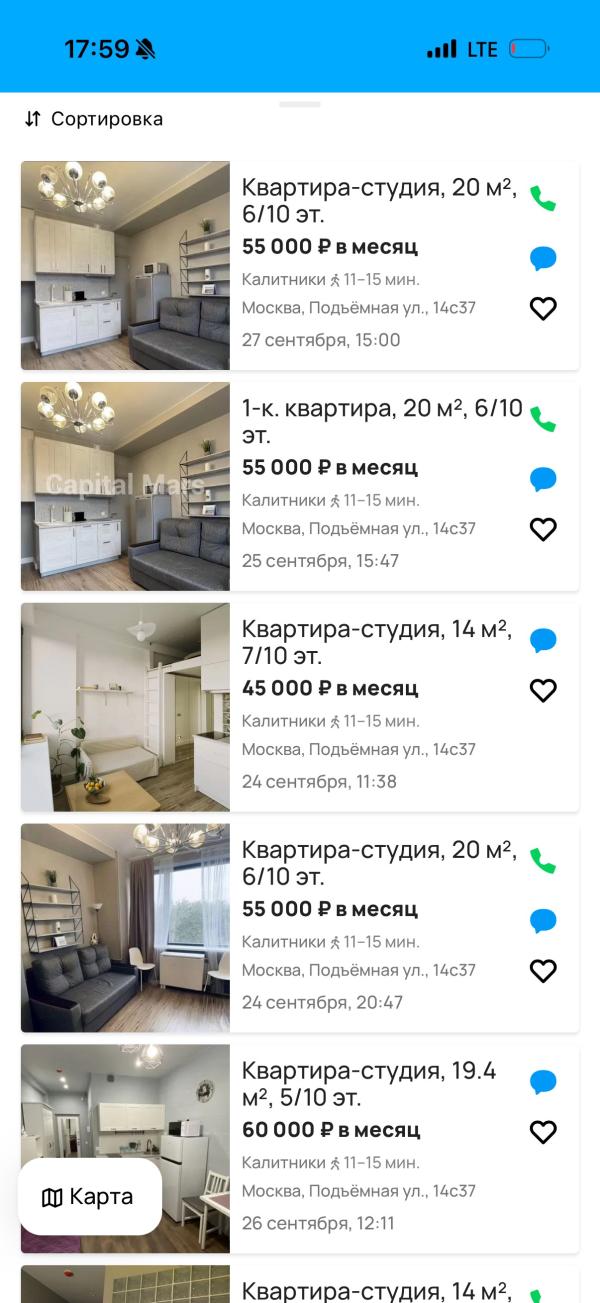The width and height of the screenshot is (600, 1303).
Task: Call about the 24 сентября, 20:47 listing
Action: (x=543, y=860)
